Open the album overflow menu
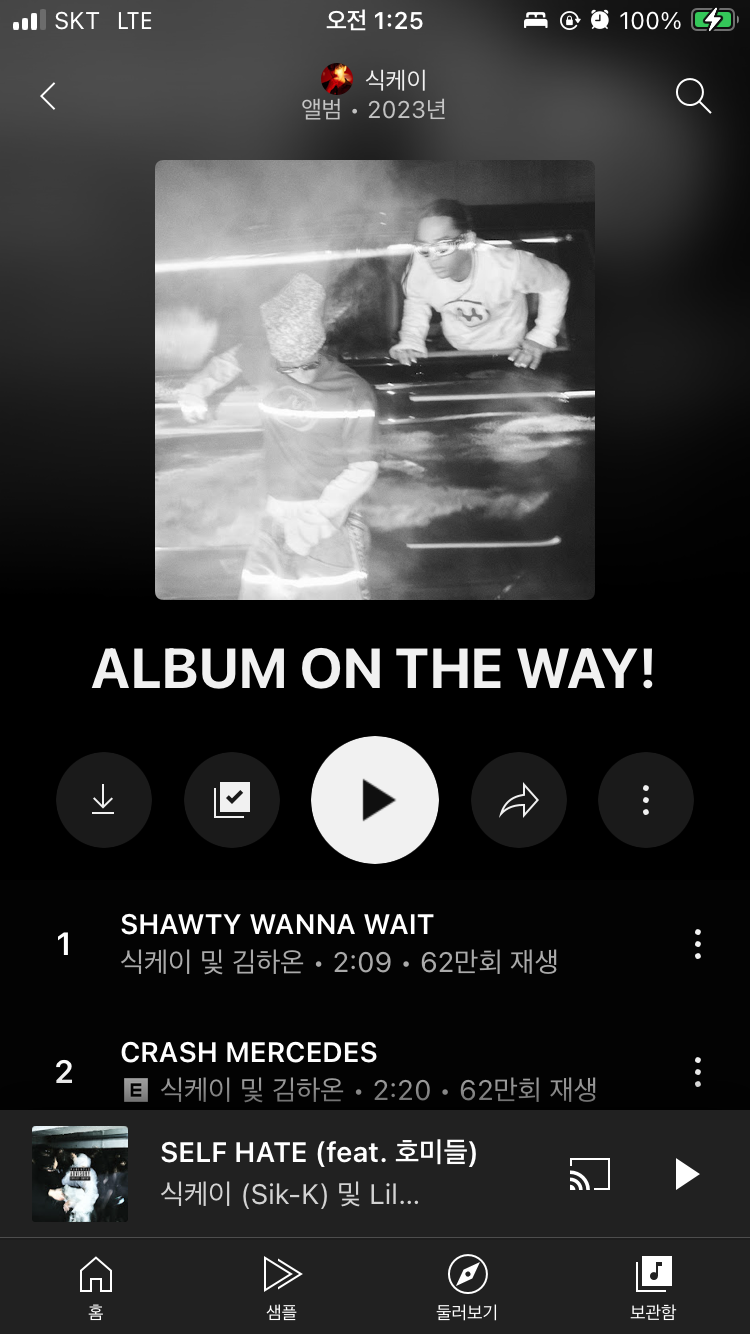The width and height of the screenshot is (750, 1334). (x=645, y=800)
